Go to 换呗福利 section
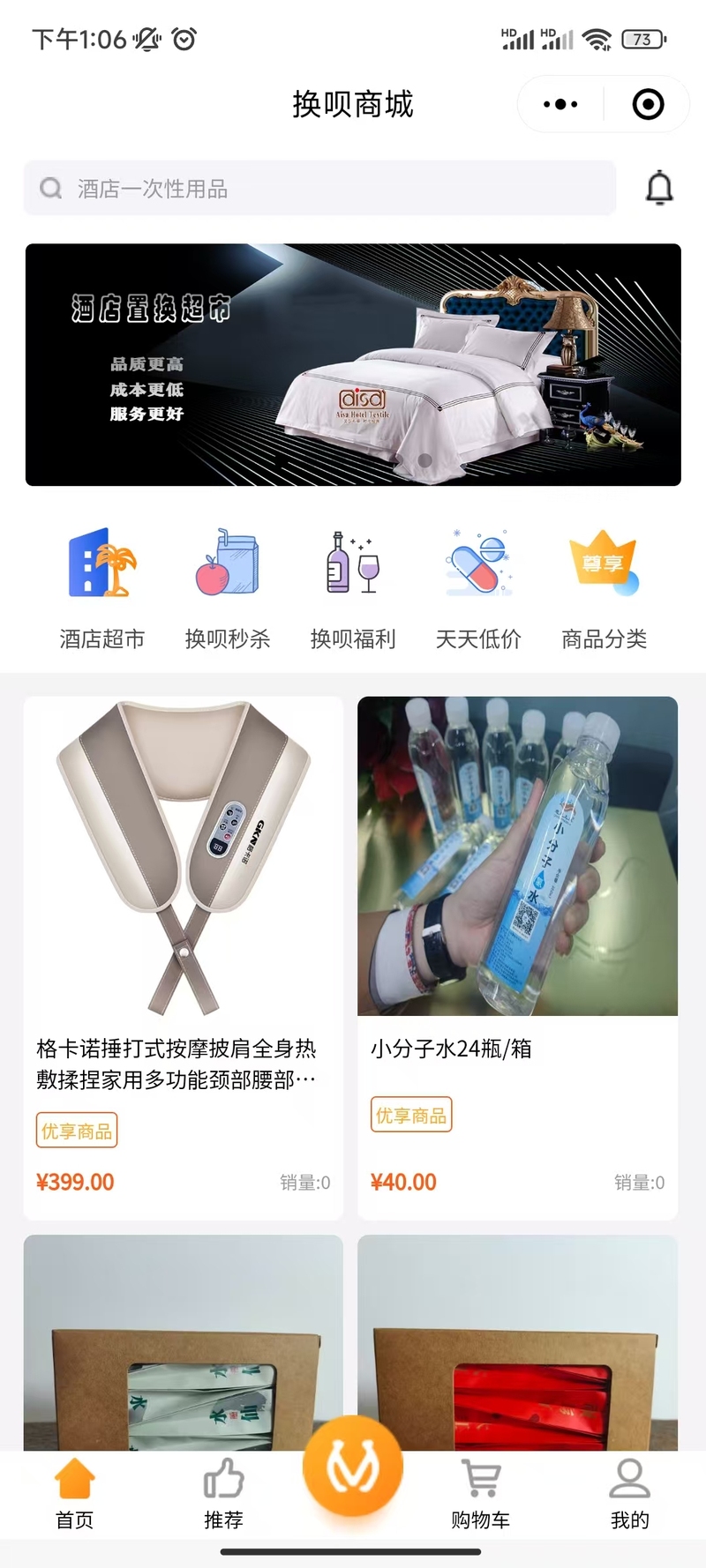Image resolution: width=706 pixels, height=1568 pixels. (x=353, y=586)
